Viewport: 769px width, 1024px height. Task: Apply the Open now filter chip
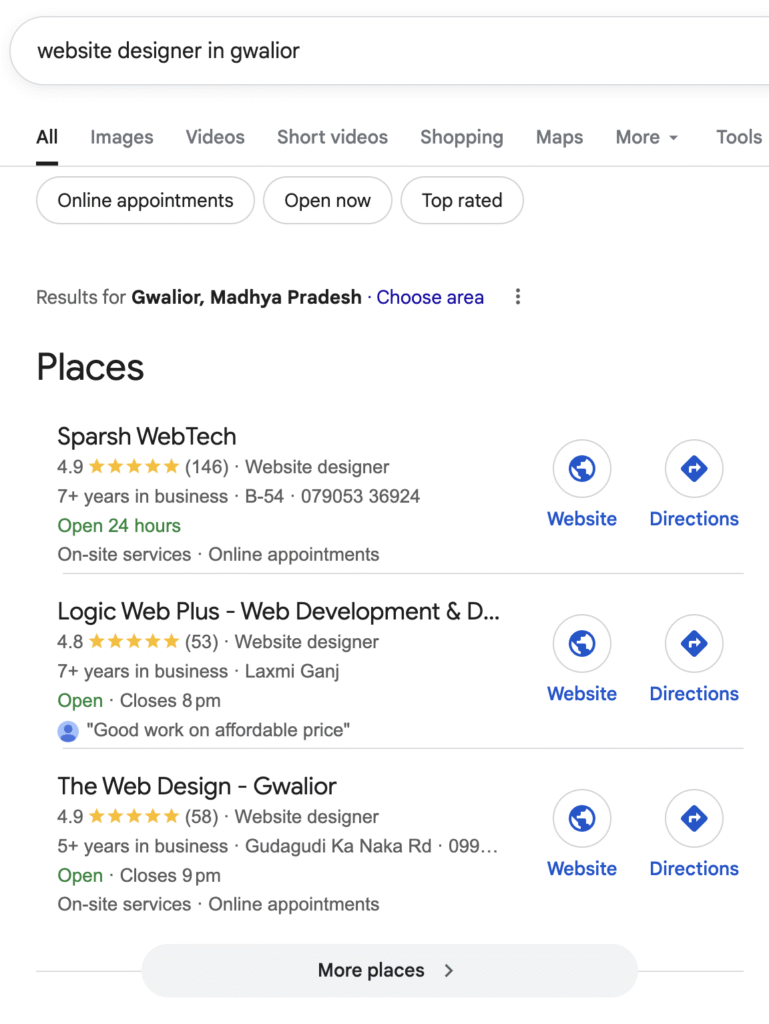pyautogui.click(x=327, y=201)
